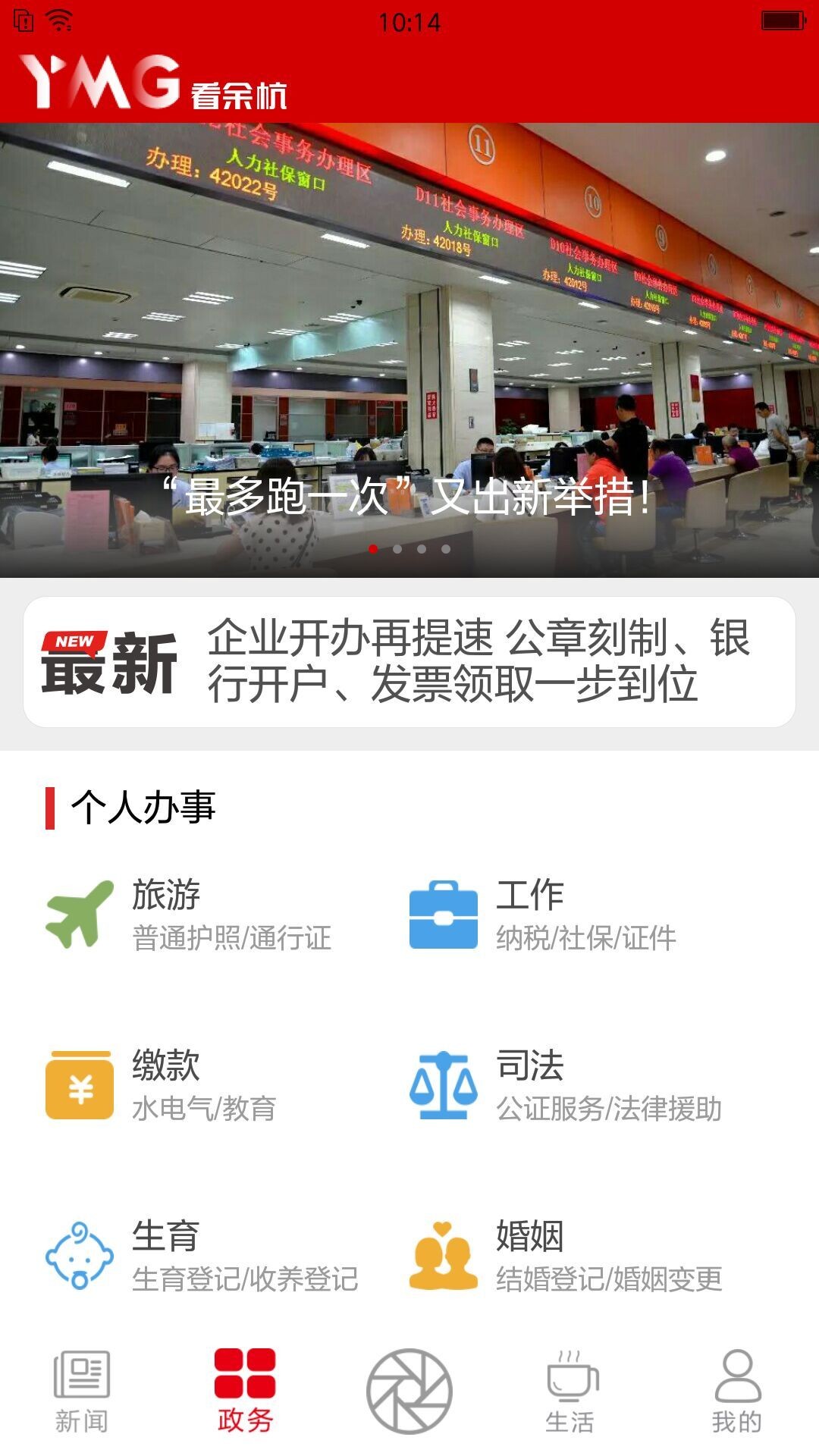Select the 生育 birth registration services
The height and width of the screenshot is (1456, 819).
[x=202, y=1256]
